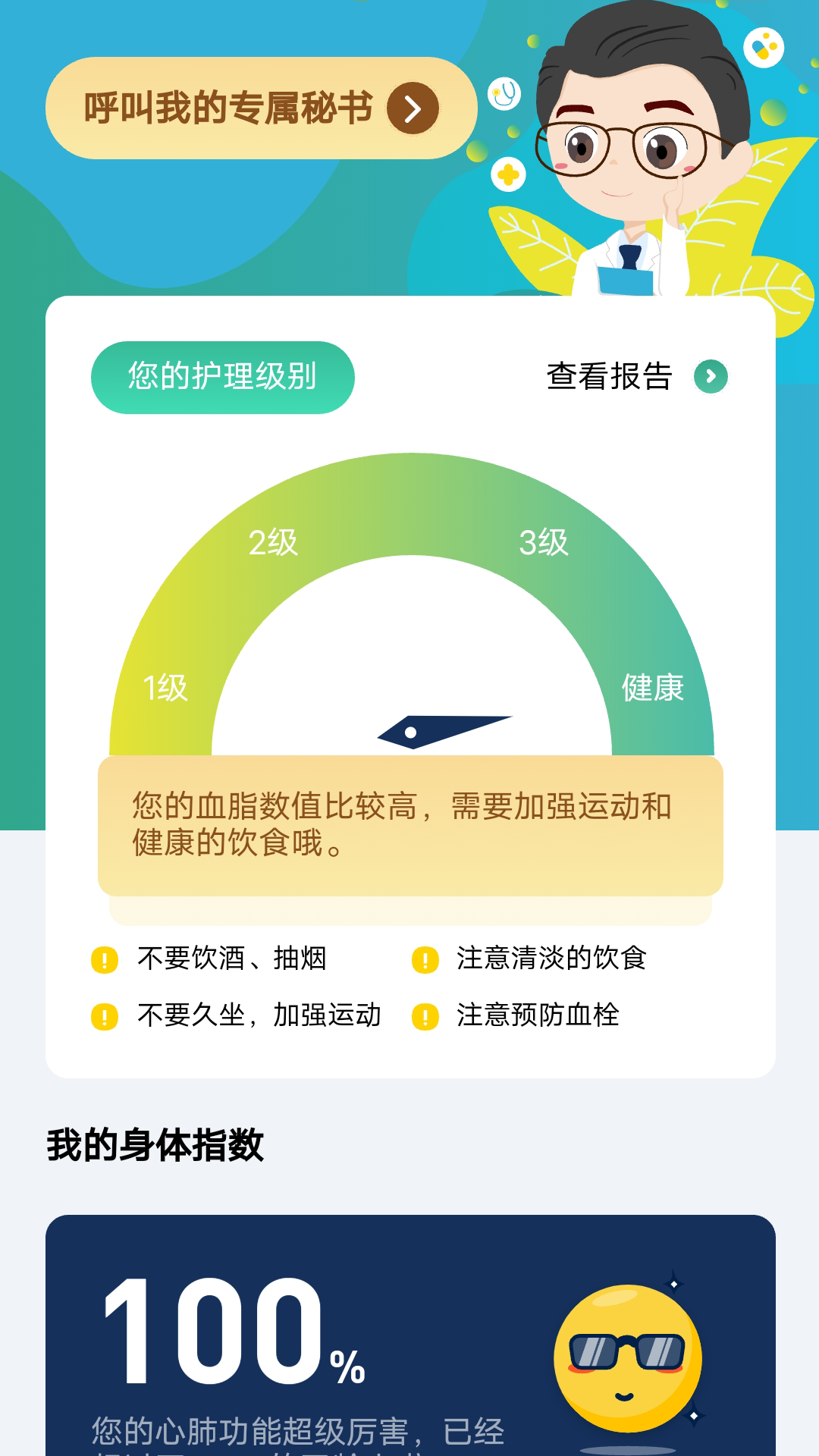819x1456 pixels.
Task: Open the 100% heart-lung index card
Action: pyautogui.click(x=410, y=1335)
